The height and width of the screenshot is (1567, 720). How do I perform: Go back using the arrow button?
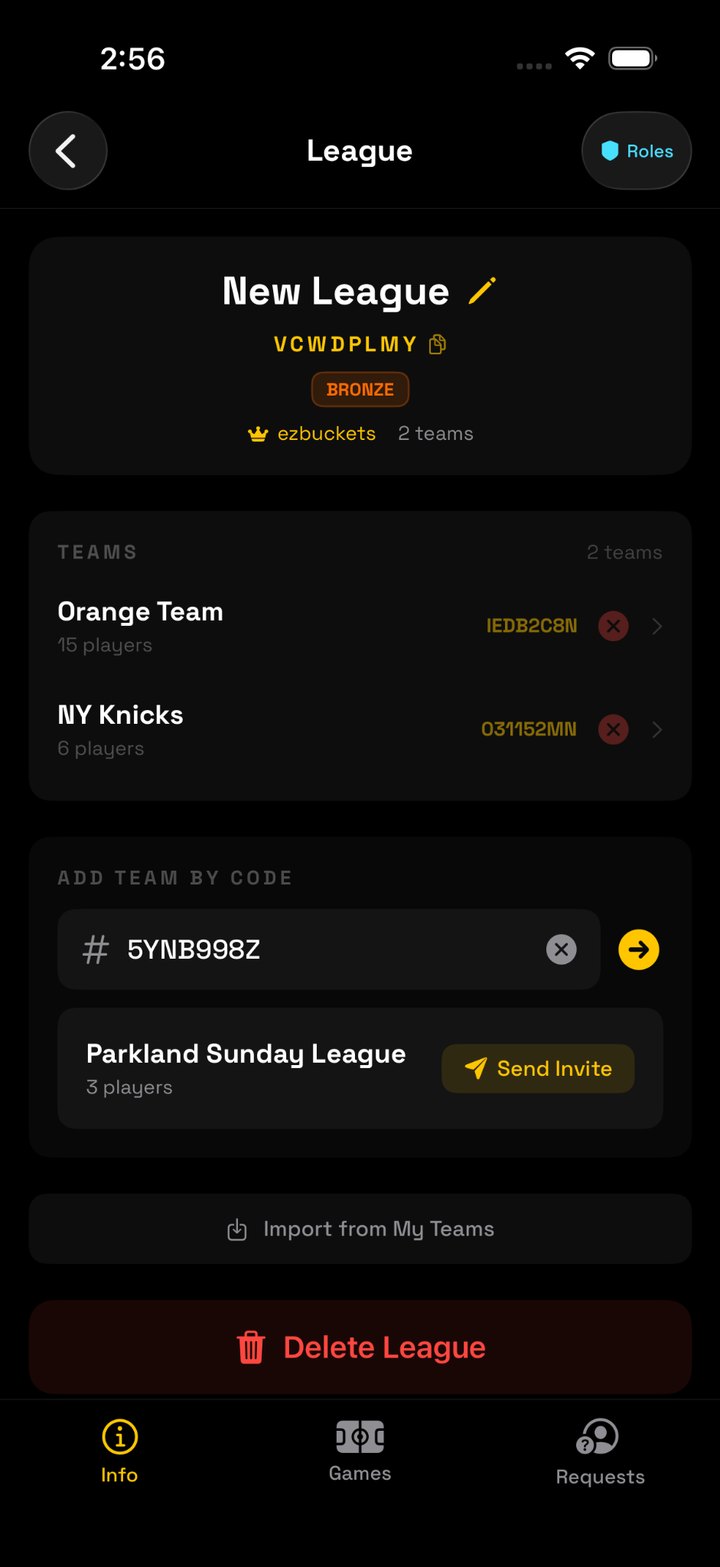[x=67, y=151]
